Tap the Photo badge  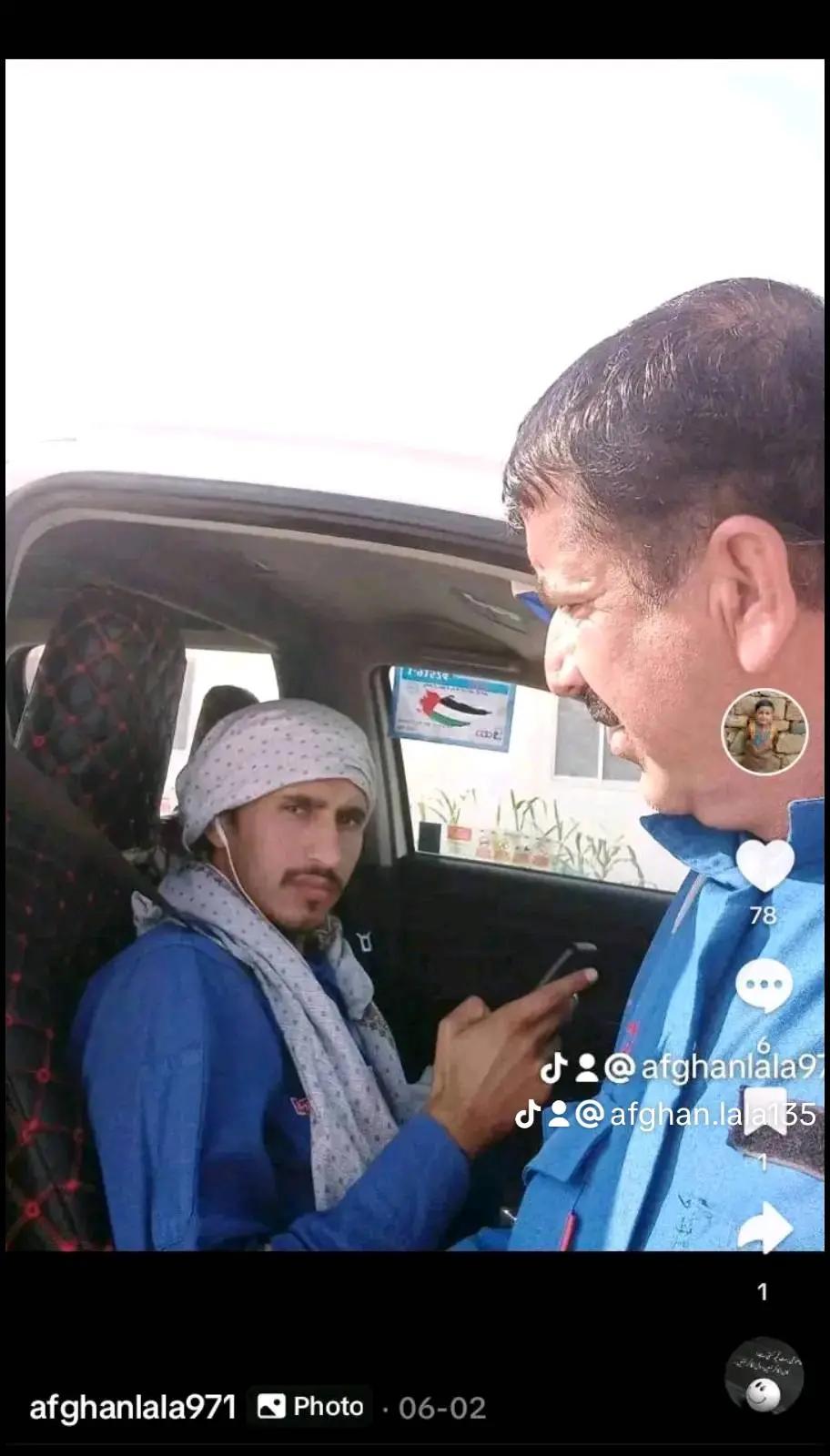311,1407
